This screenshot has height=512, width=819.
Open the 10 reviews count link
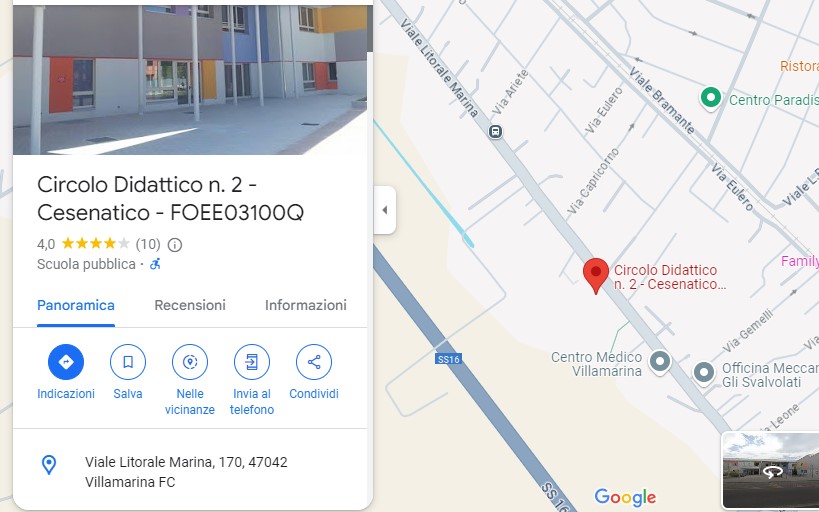click(148, 244)
